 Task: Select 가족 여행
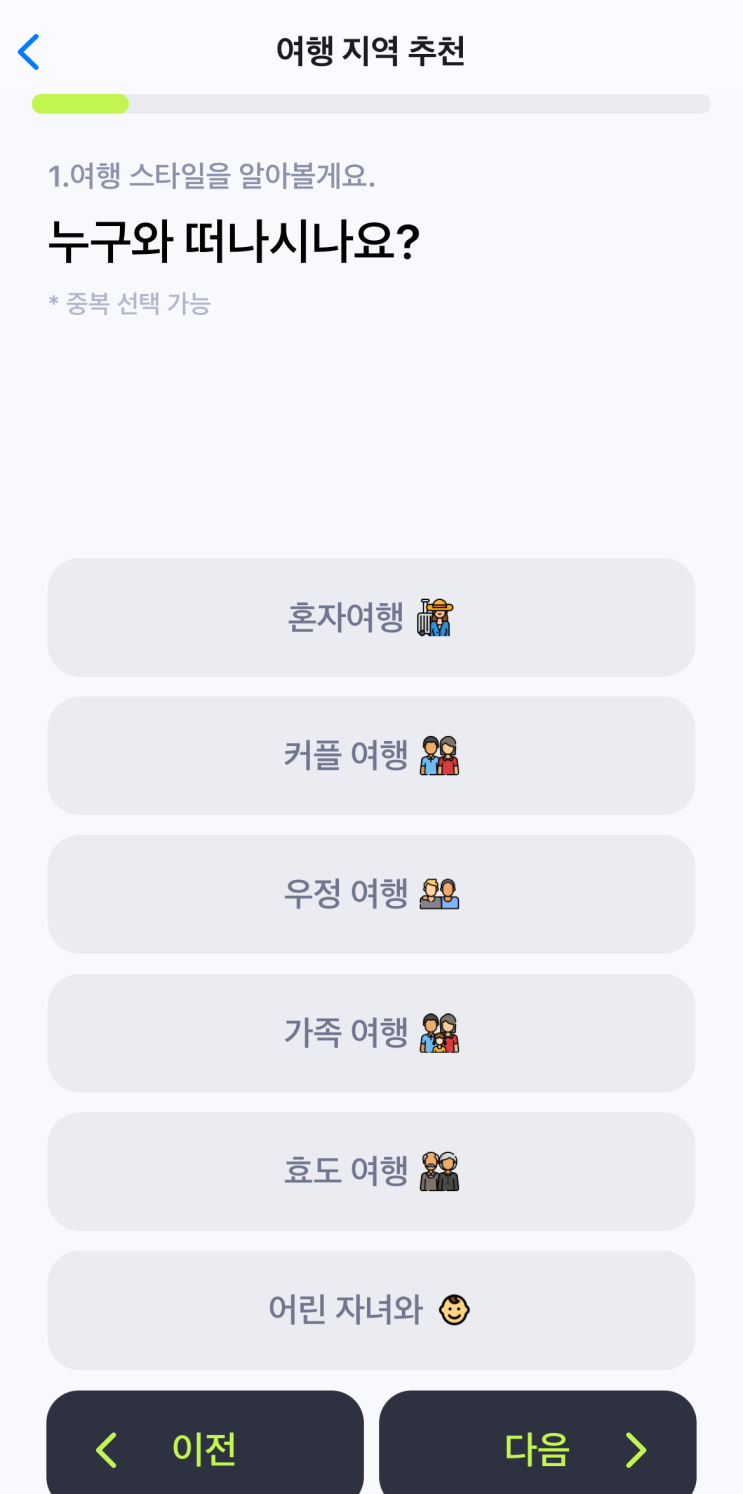(371, 1033)
